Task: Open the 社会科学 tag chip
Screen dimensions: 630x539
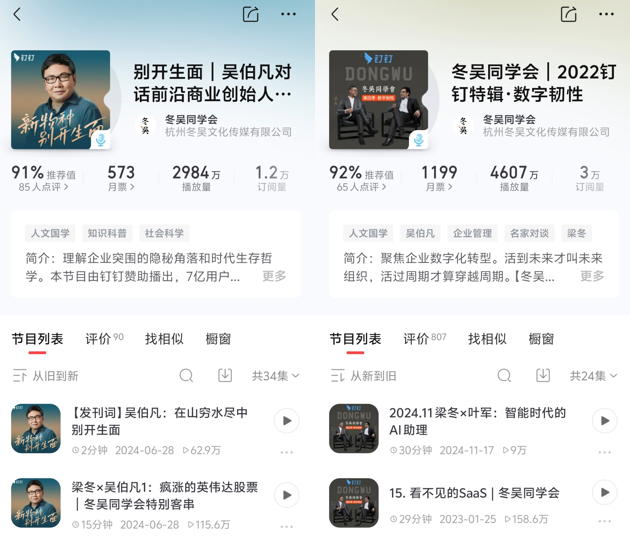Action: 164,233
